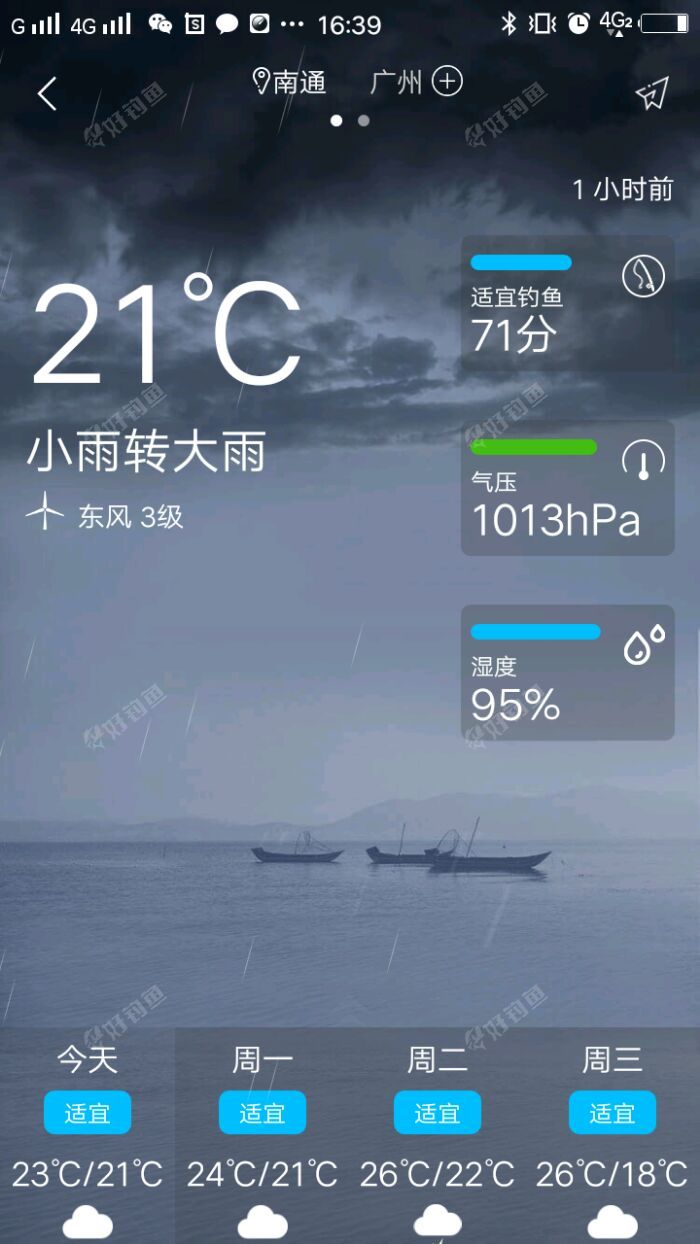Open the 适宜钓鱼 71分 fishing score card
Screen dimensions: 700x1244
click(x=567, y=304)
